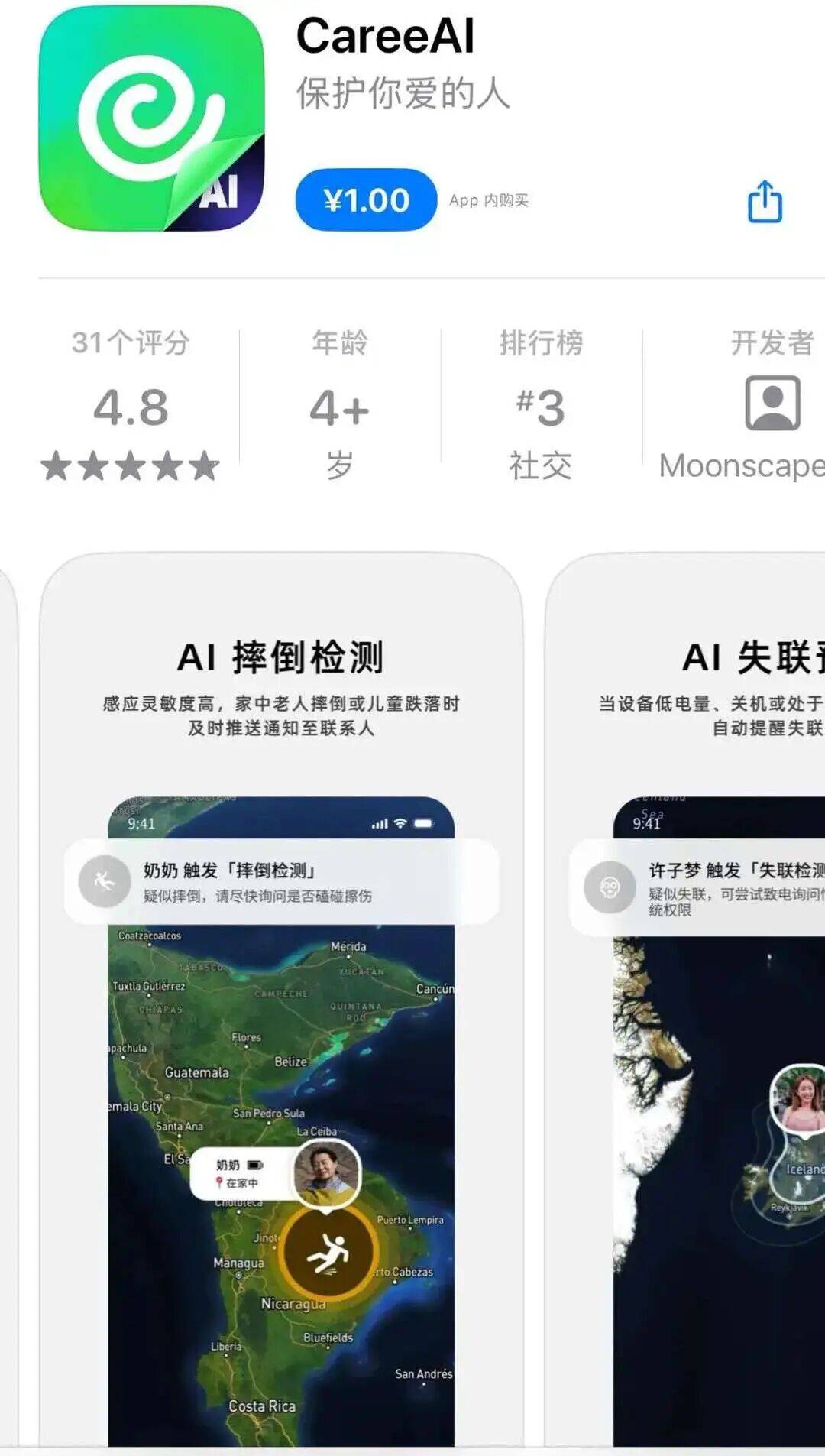
Task: Check the 4+ age rating details
Action: (x=339, y=405)
